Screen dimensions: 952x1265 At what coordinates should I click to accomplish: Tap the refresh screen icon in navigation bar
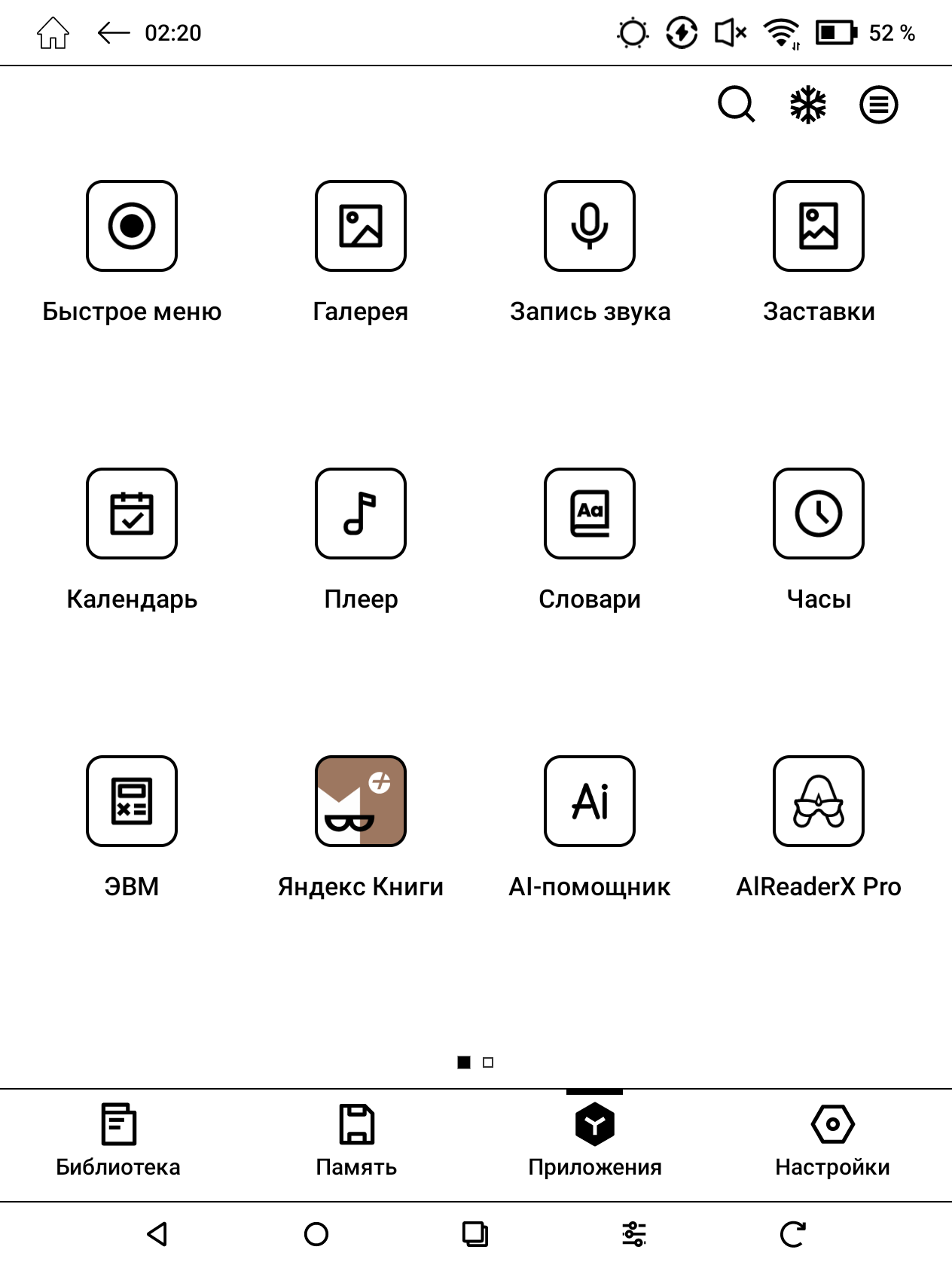792,1234
